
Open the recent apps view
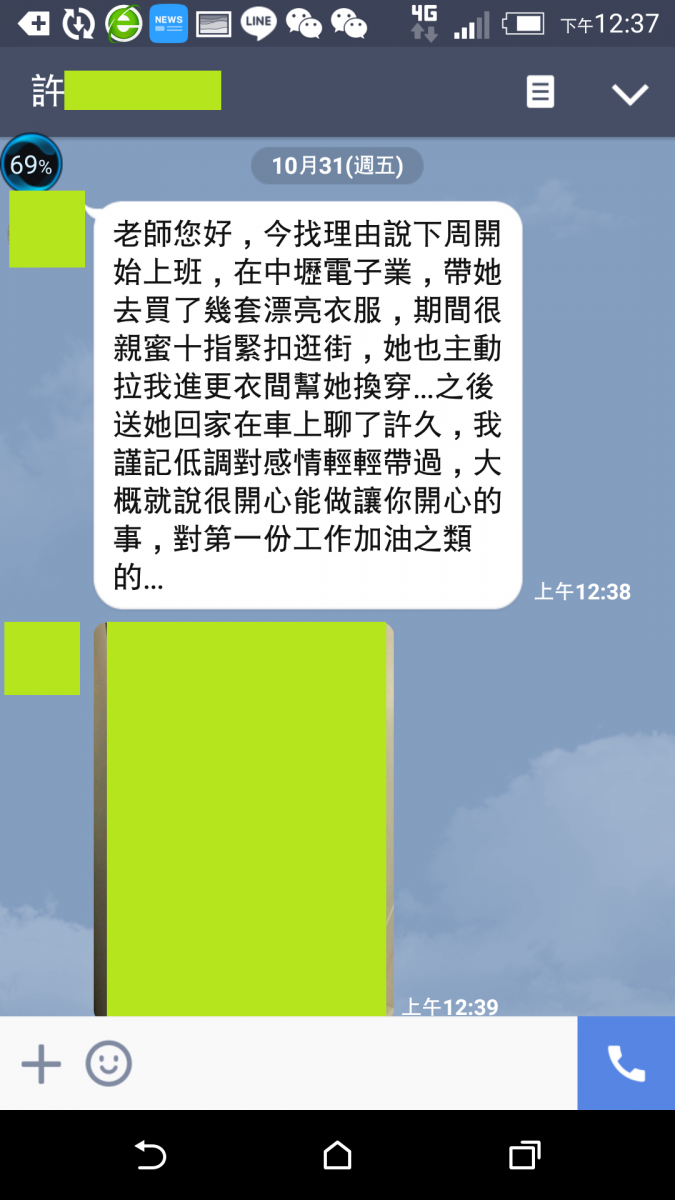coord(524,1156)
